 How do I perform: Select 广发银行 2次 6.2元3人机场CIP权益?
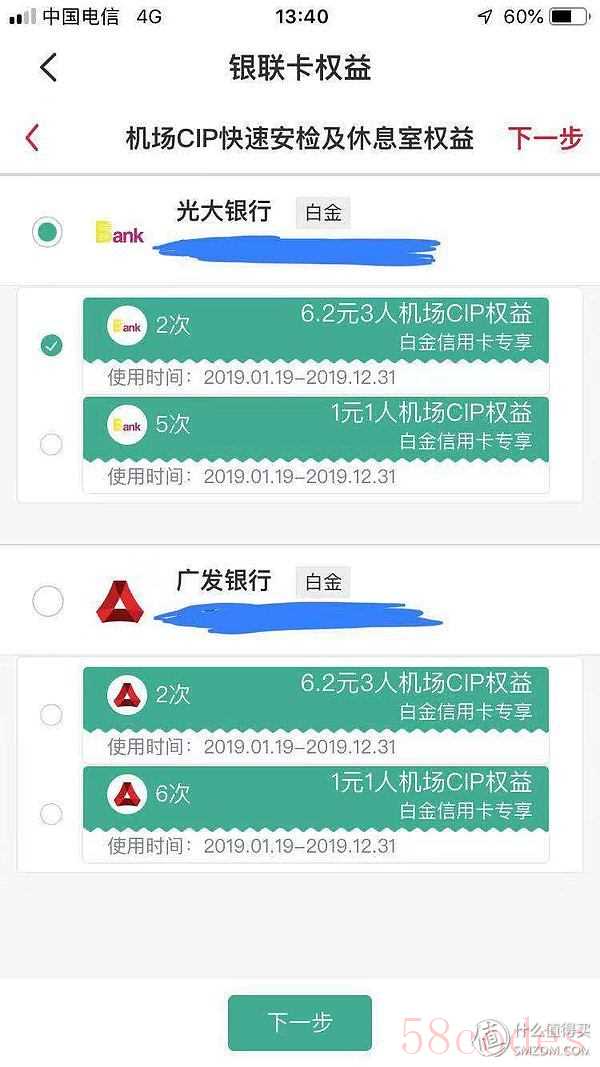pos(51,714)
